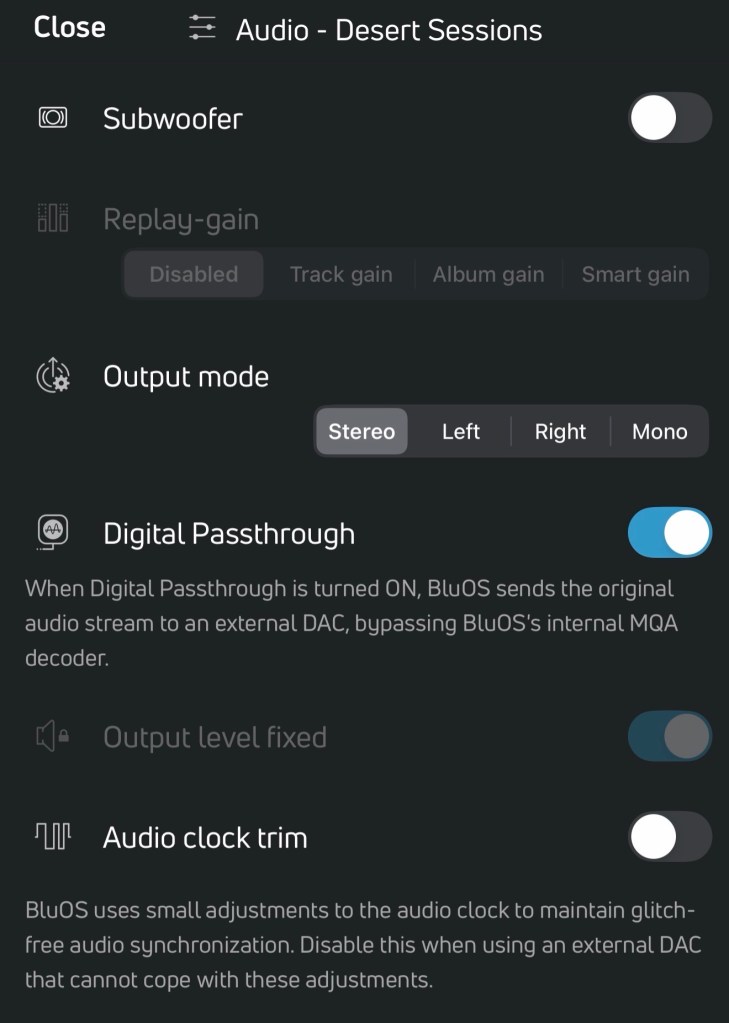Select Stereo output mode

[x=362, y=432]
